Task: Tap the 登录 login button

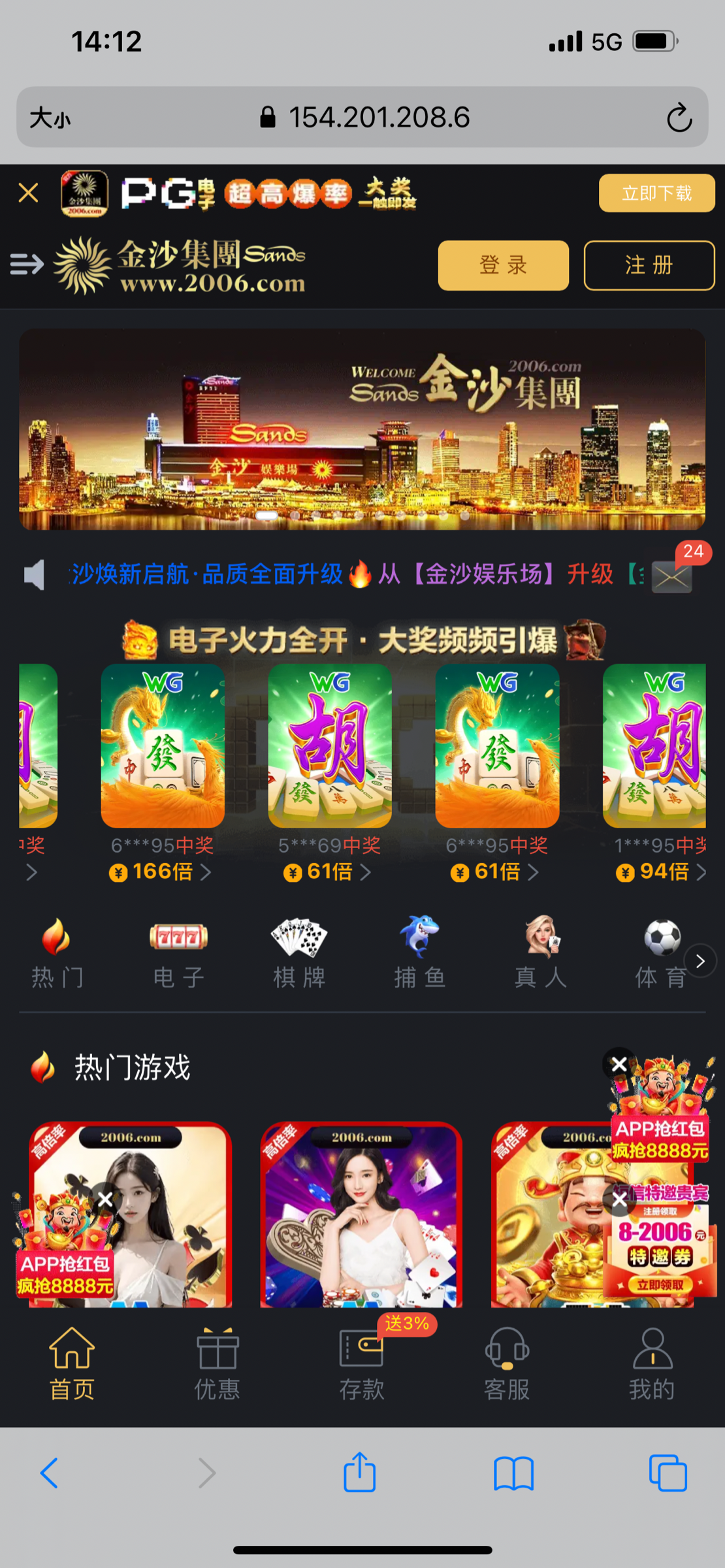Action: [503, 265]
